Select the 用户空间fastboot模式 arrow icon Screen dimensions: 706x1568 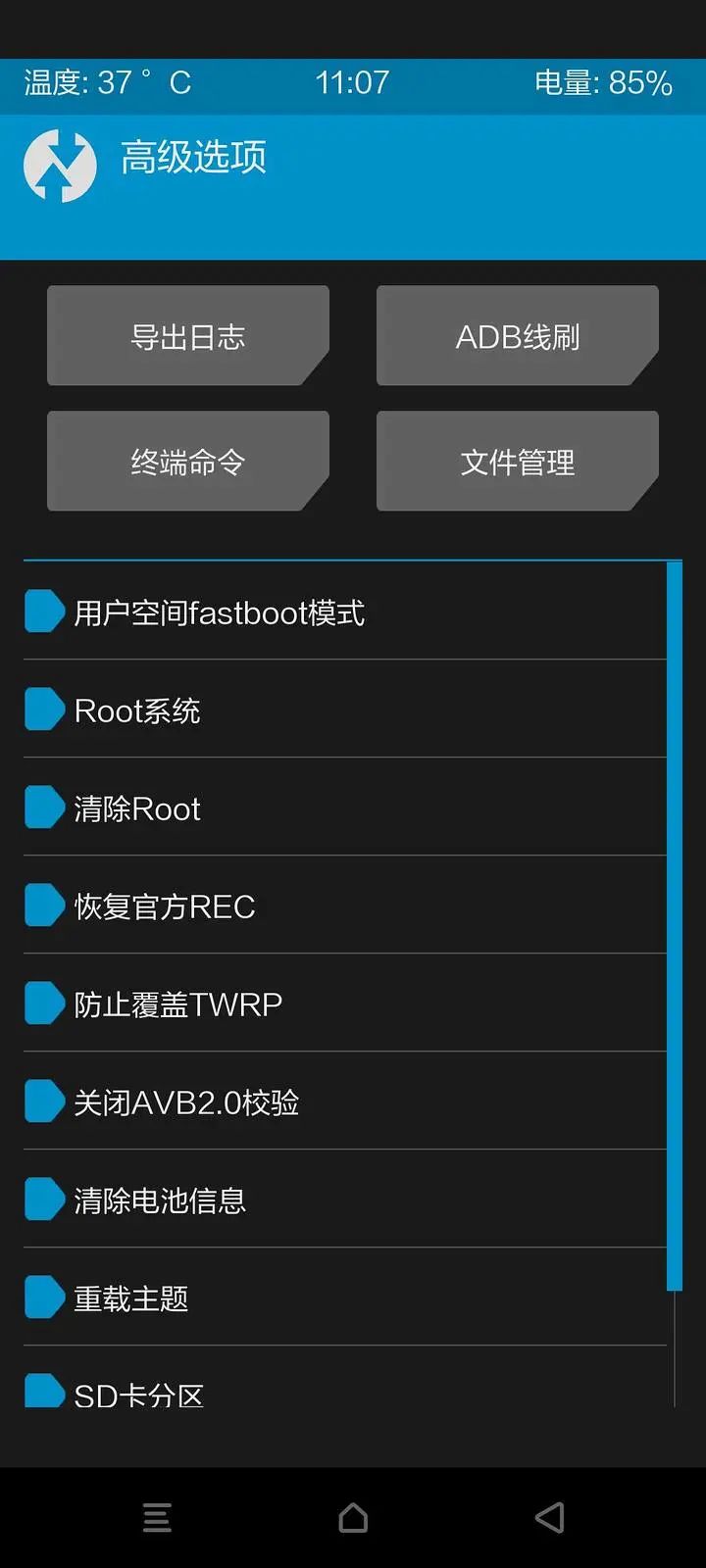click(42, 611)
